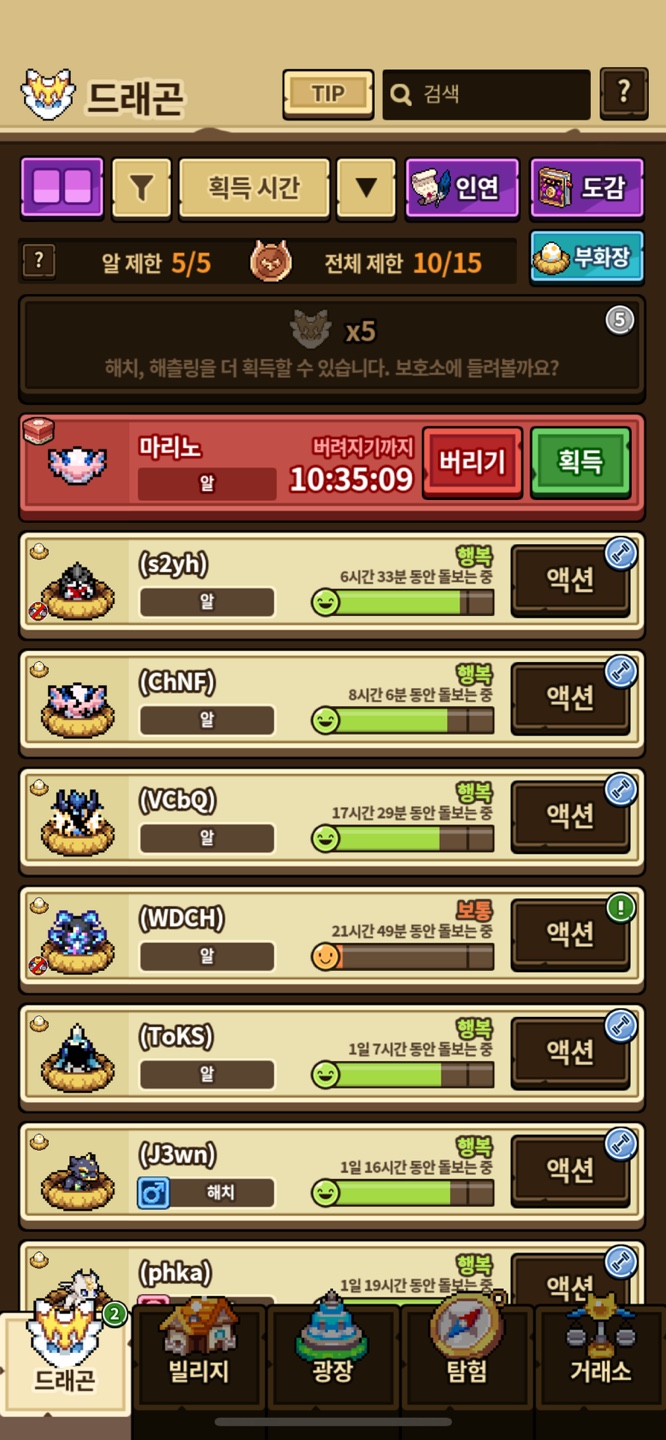Tap the 검색 search field
Screen dimensions: 666x1440
pyautogui.click(x=487, y=95)
